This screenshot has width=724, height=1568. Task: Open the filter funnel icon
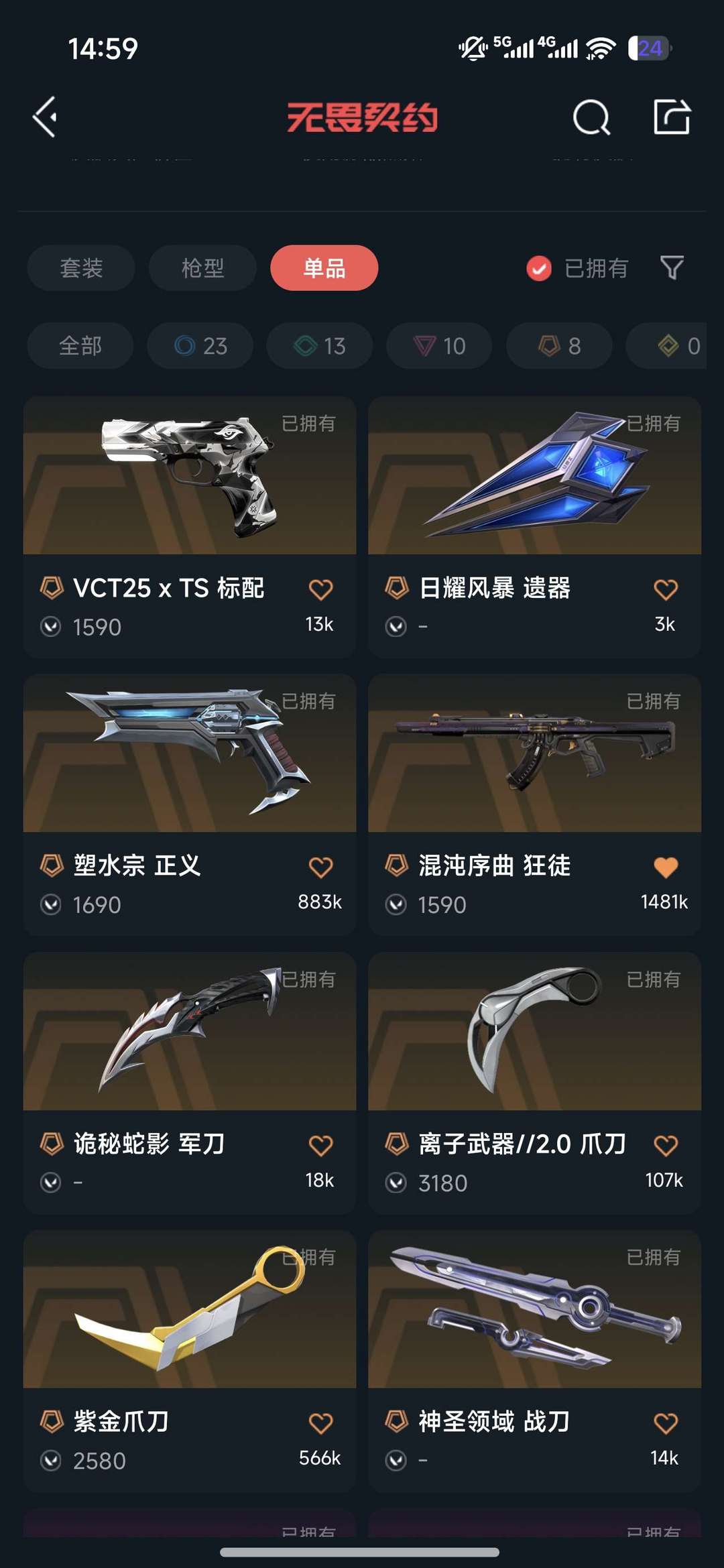coord(672,268)
